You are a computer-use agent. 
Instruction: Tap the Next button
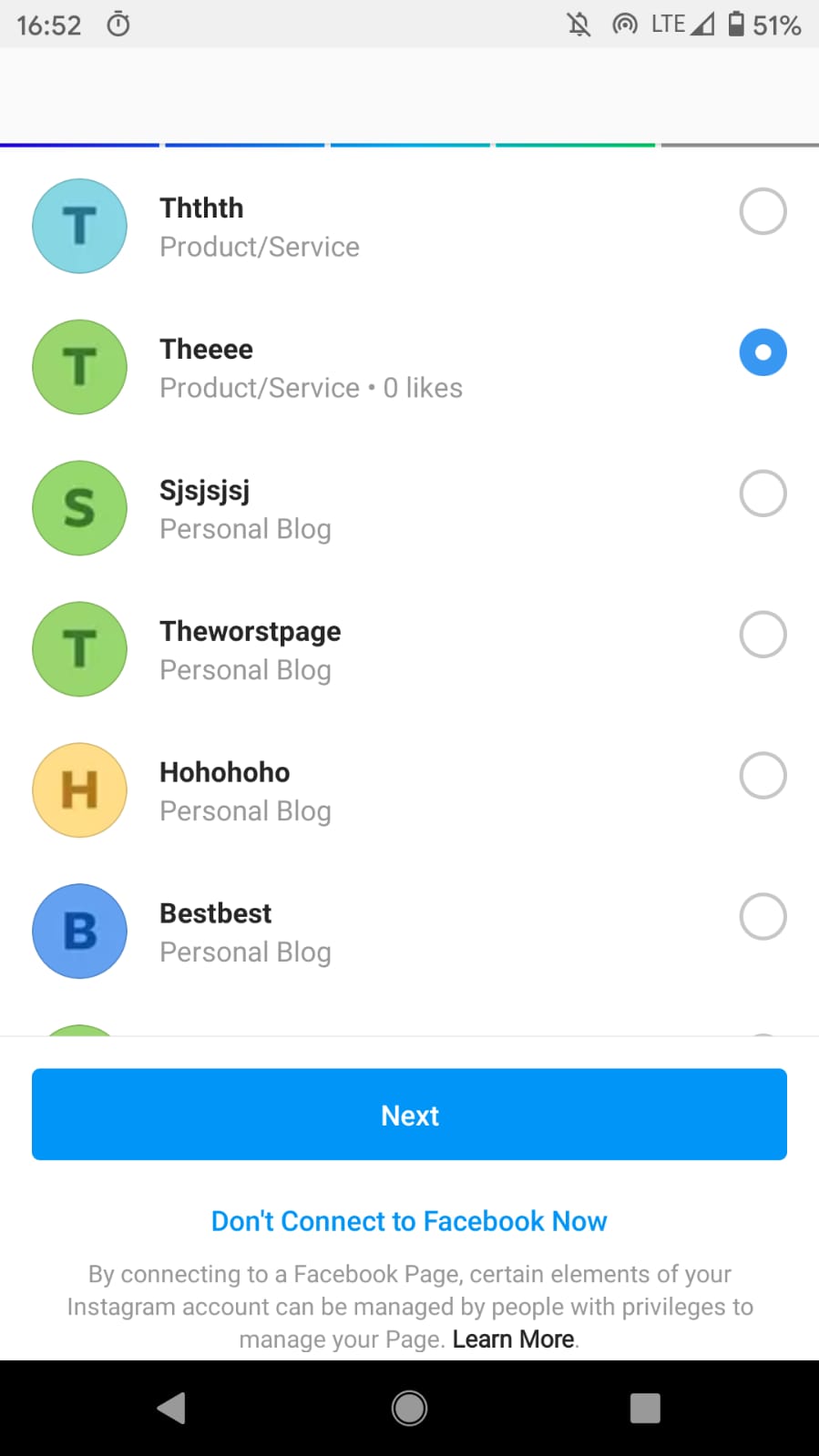tap(409, 1115)
